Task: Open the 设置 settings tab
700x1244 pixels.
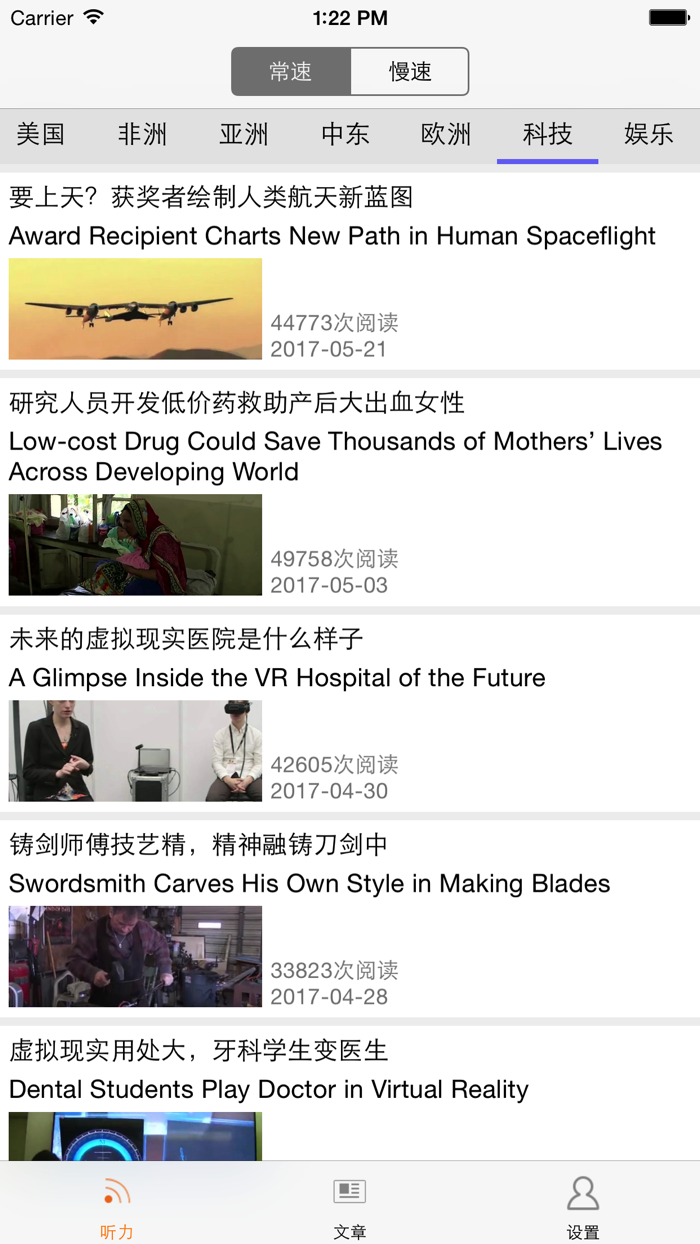Action: pyautogui.click(x=583, y=1205)
